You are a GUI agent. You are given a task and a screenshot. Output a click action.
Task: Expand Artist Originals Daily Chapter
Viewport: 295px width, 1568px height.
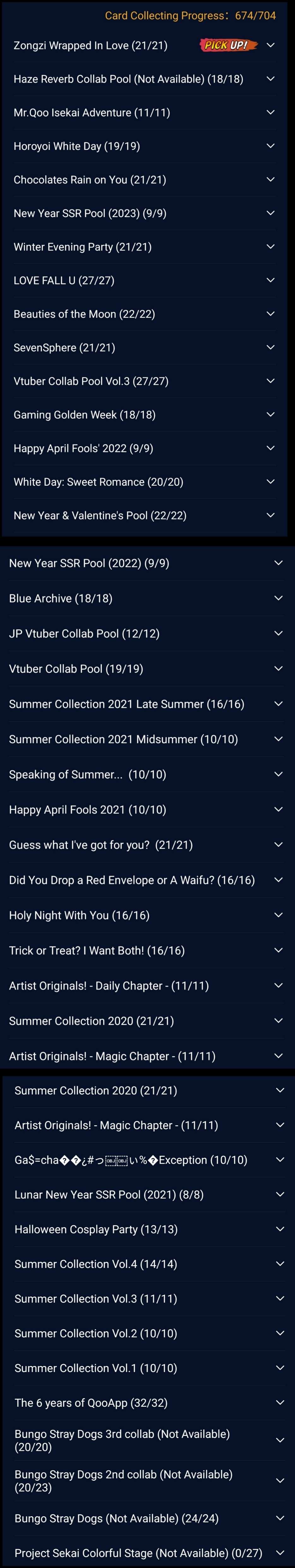pyautogui.click(x=279, y=985)
